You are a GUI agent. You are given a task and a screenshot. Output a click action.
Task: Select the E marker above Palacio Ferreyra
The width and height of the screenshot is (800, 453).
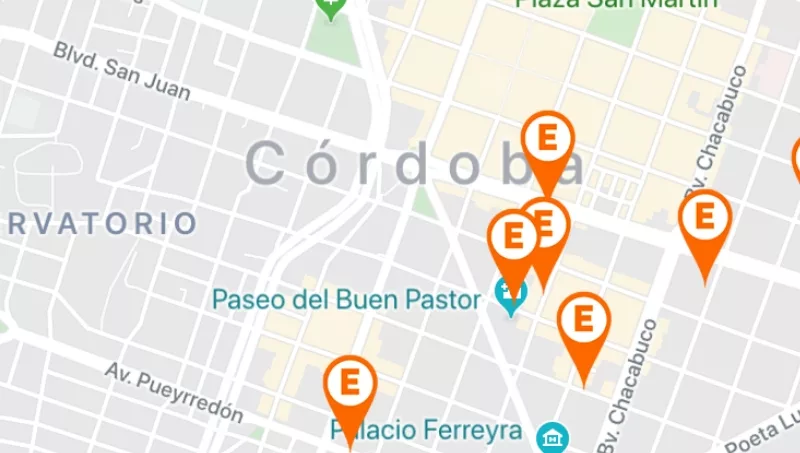tap(349, 384)
